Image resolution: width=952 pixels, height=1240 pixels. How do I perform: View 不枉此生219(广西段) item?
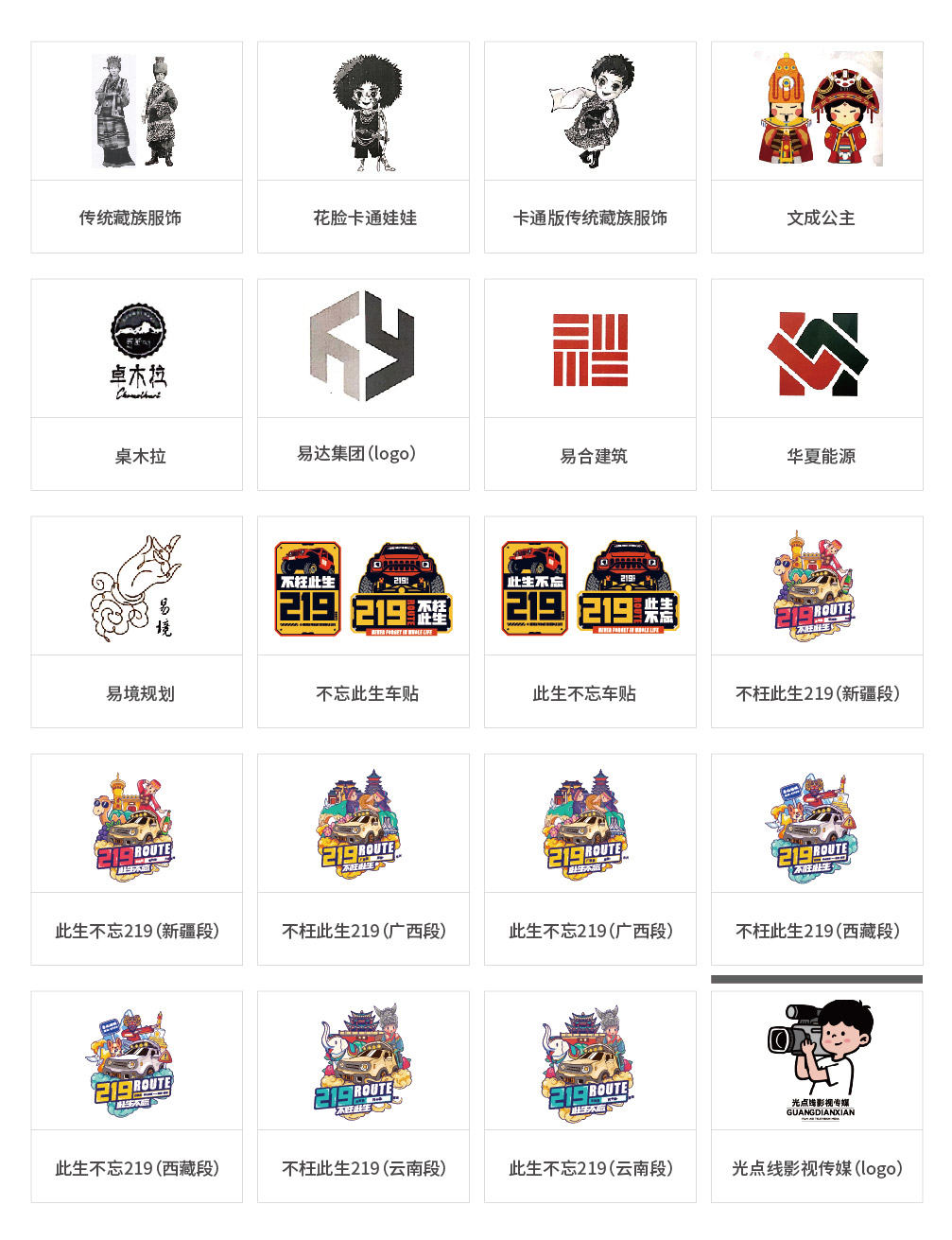click(363, 859)
